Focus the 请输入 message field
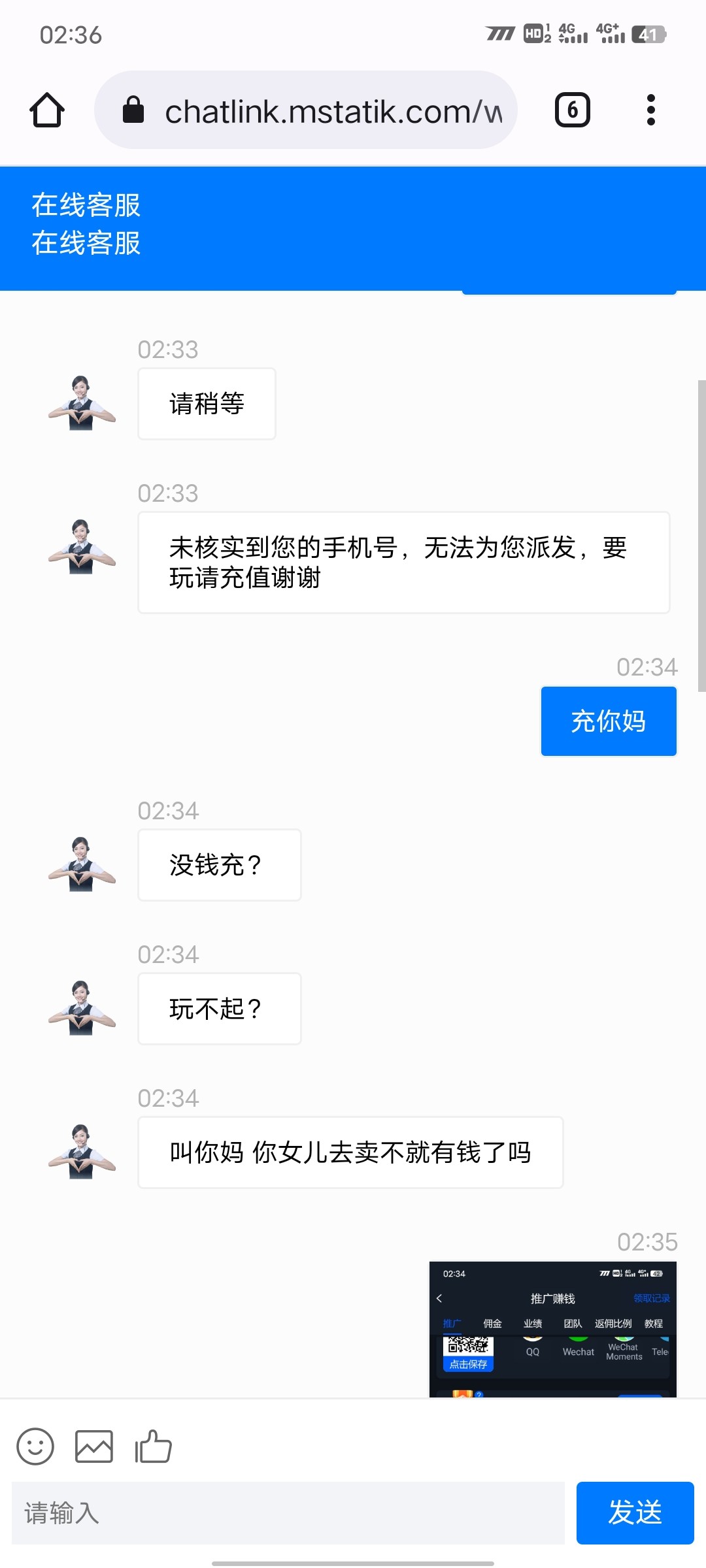Image resolution: width=706 pixels, height=1568 pixels. click(288, 1513)
